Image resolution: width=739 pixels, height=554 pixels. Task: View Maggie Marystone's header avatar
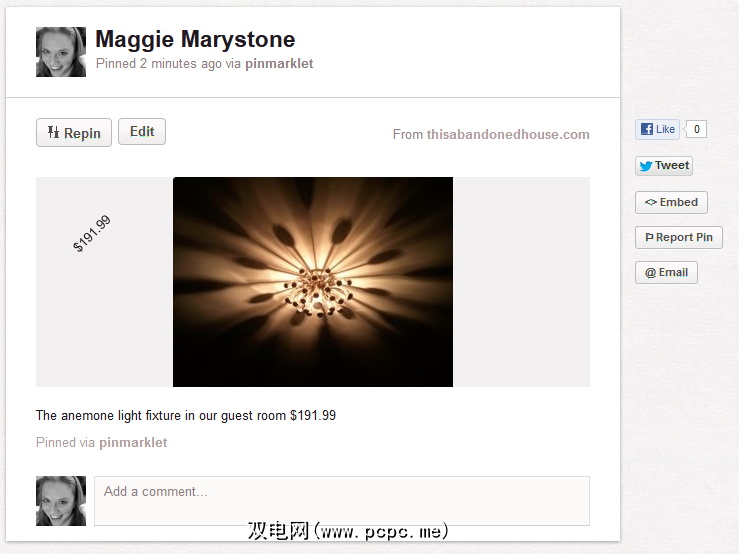point(61,52)
